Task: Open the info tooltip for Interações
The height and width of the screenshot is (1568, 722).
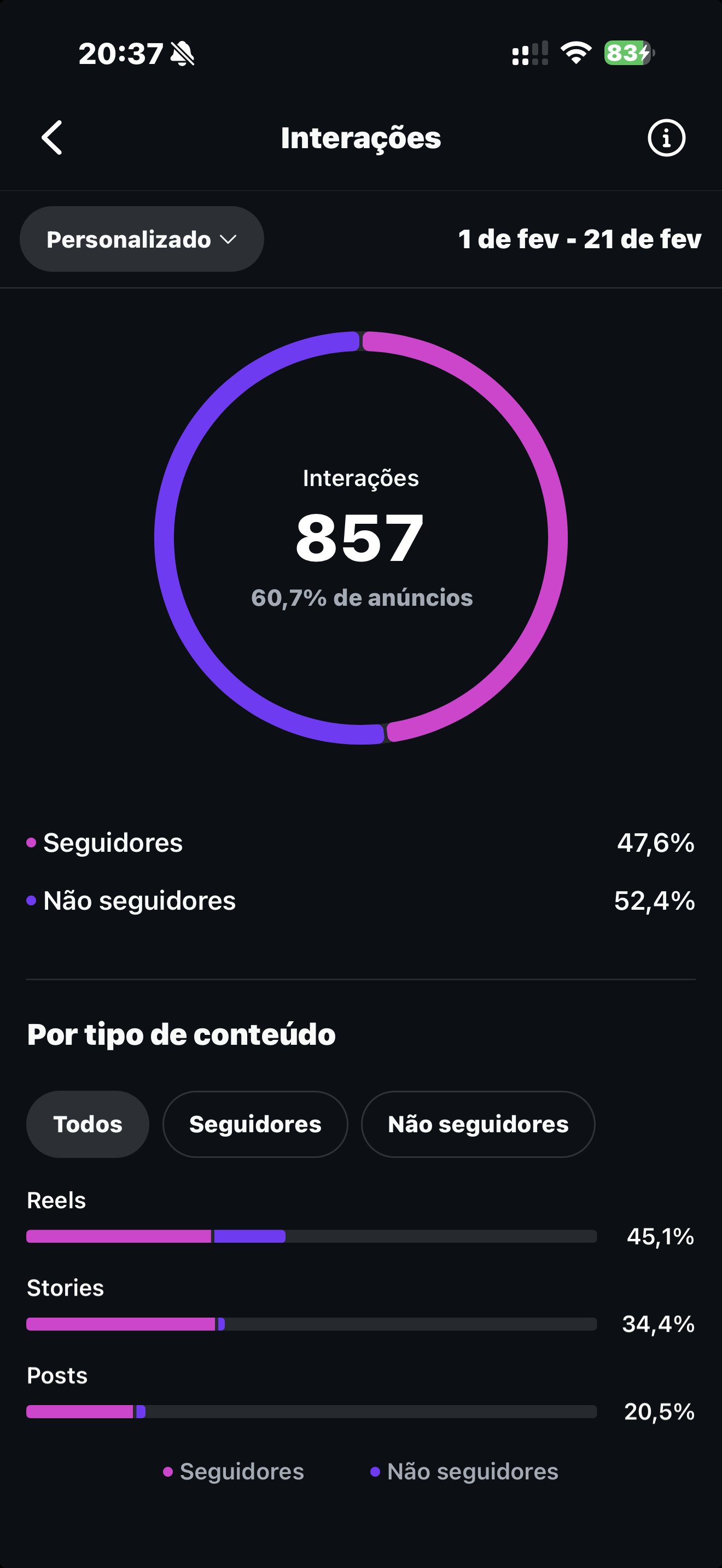Action: (667, 138)
